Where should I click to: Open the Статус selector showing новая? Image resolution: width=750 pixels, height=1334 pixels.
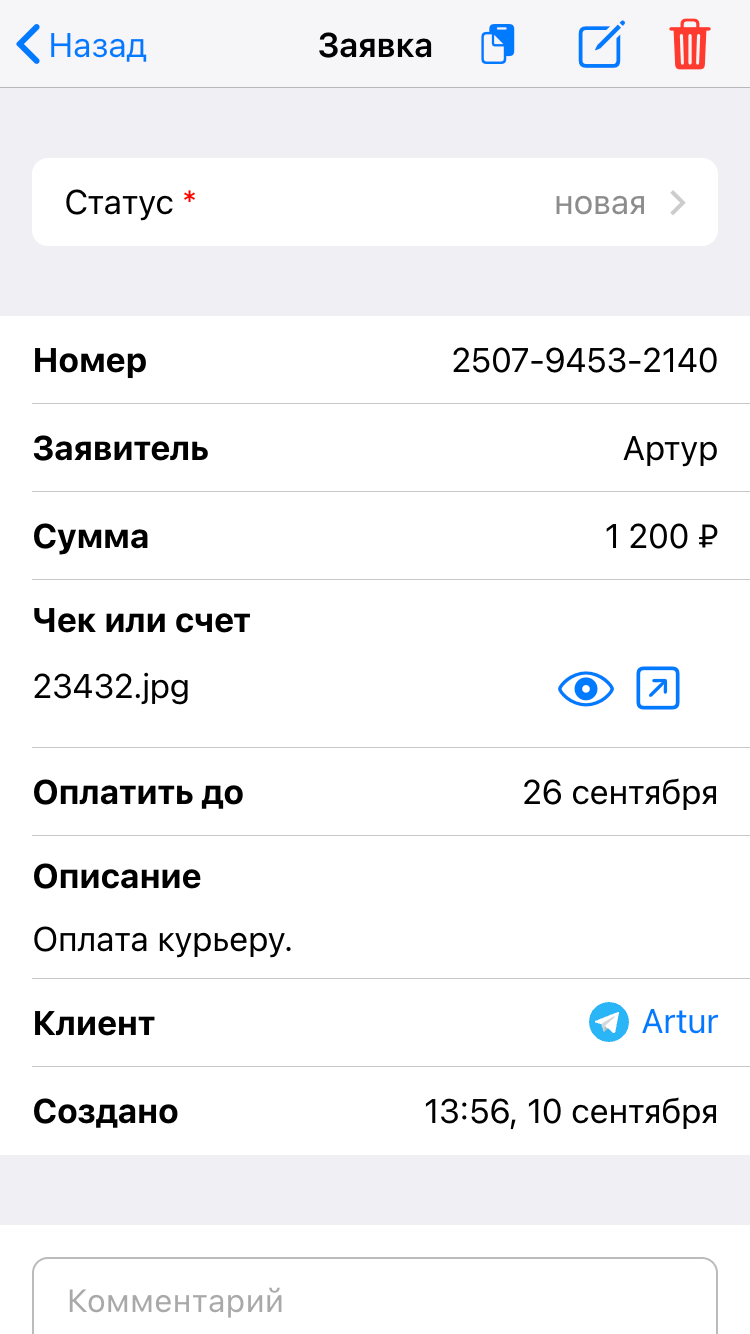tap(375, 203)
